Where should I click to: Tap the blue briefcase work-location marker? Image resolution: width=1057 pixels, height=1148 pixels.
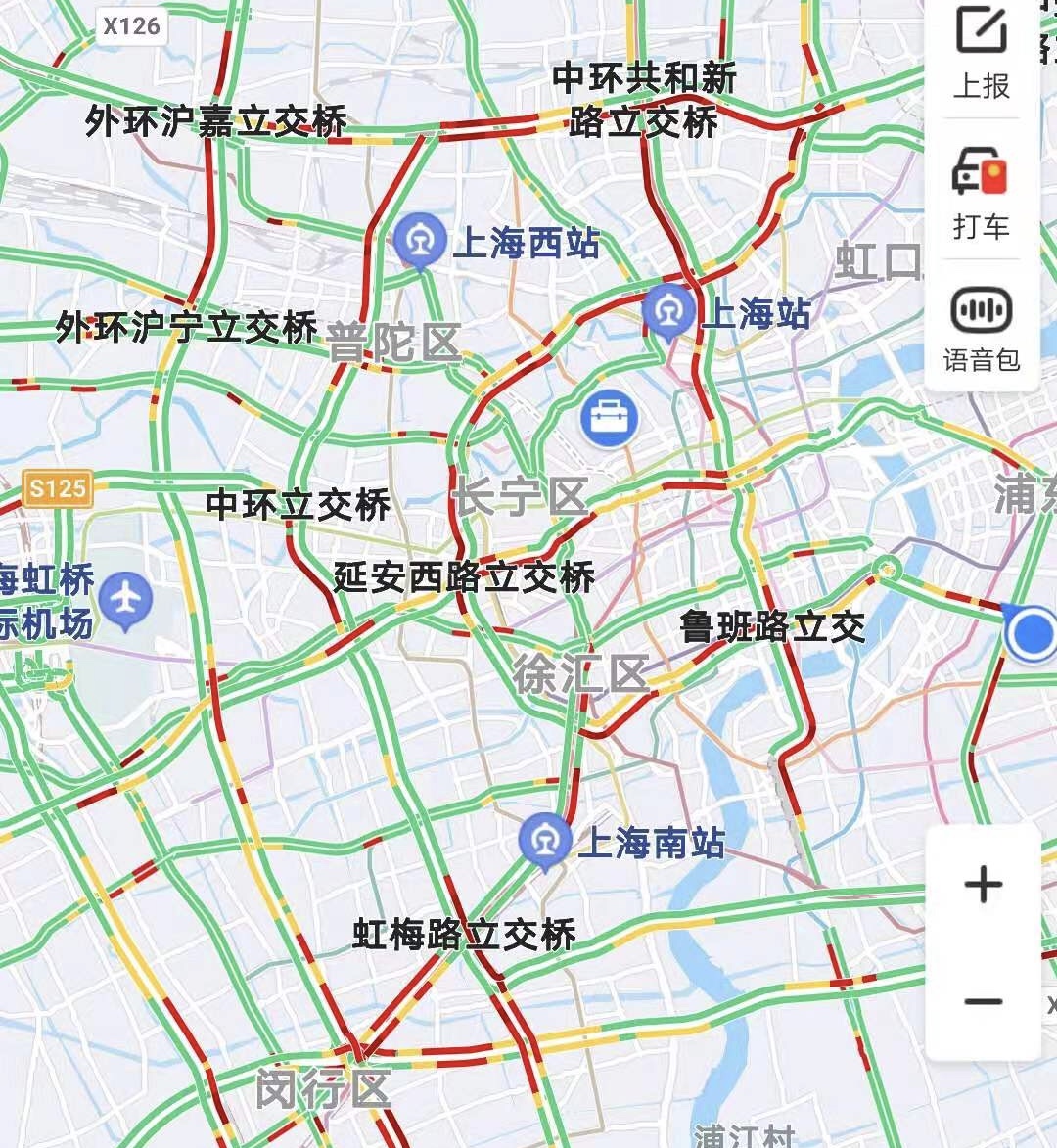click(x=609, y=418)
